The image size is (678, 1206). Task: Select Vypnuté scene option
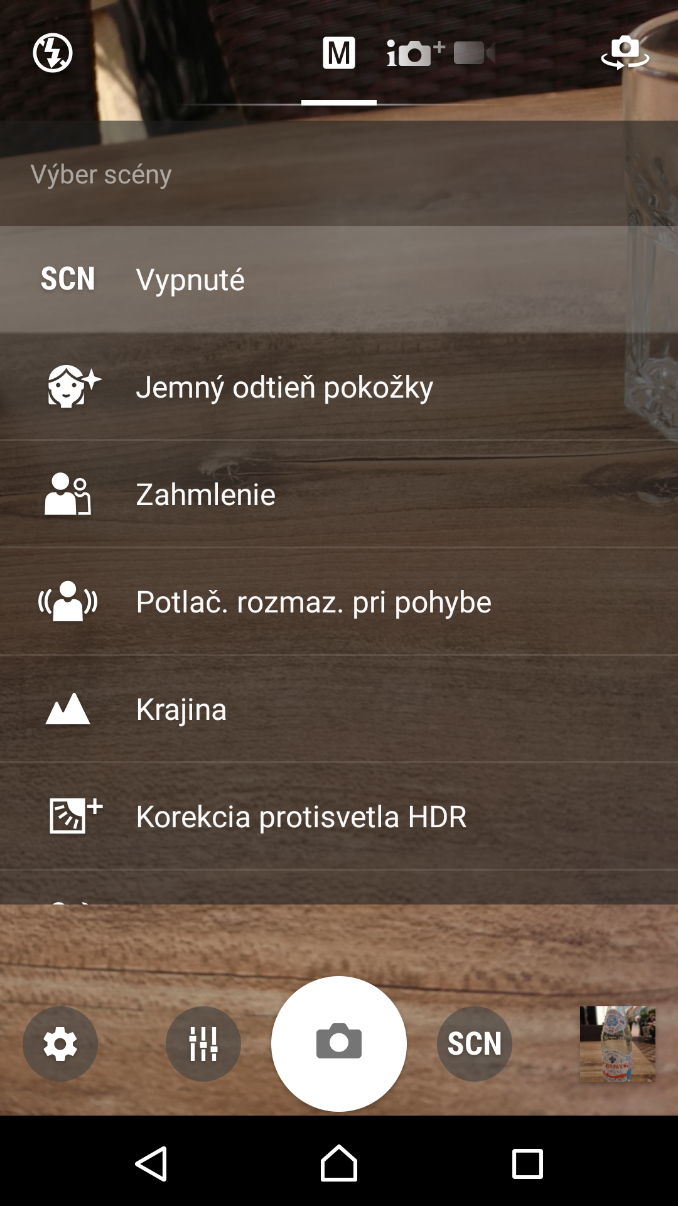pos(339,279)
